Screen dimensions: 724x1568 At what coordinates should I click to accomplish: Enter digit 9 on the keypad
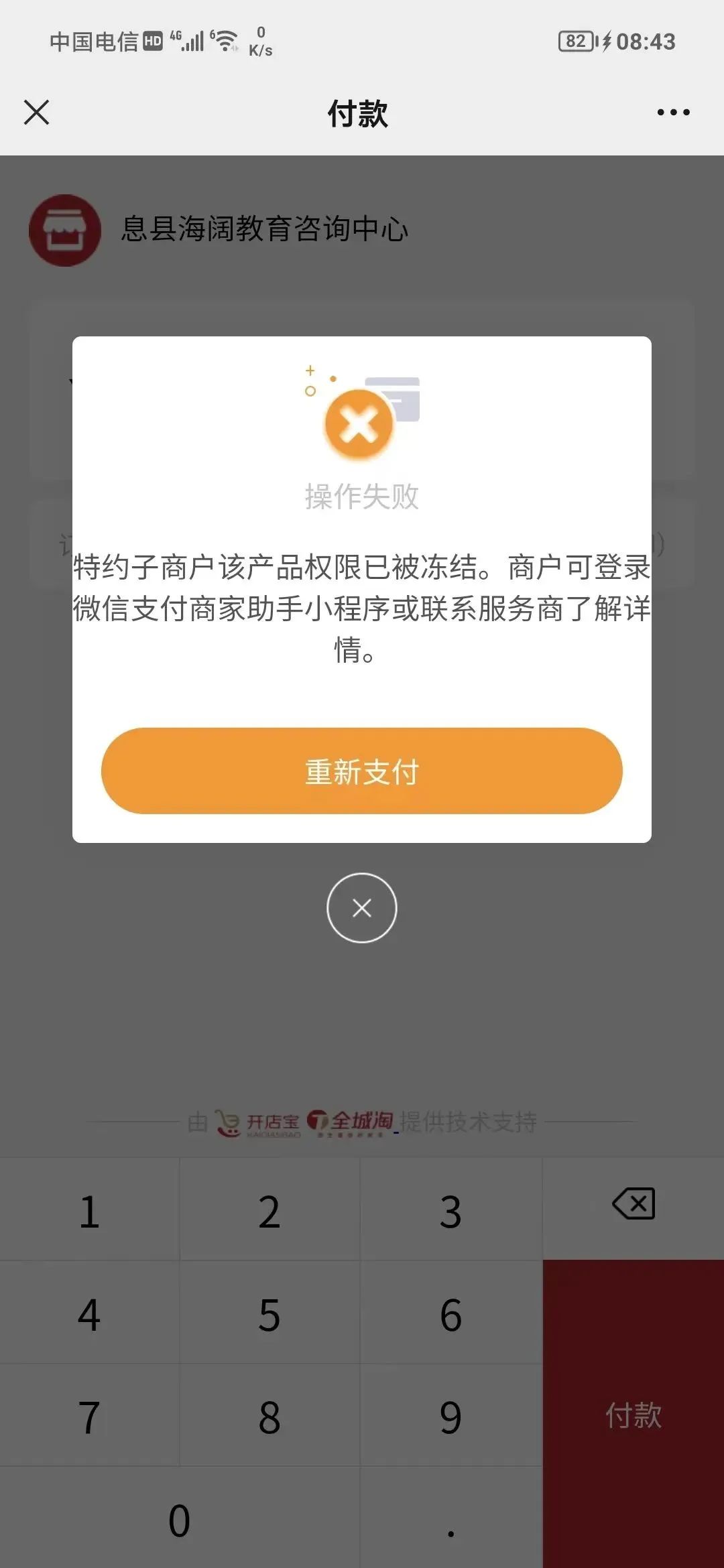click(x=450, y=1417)
